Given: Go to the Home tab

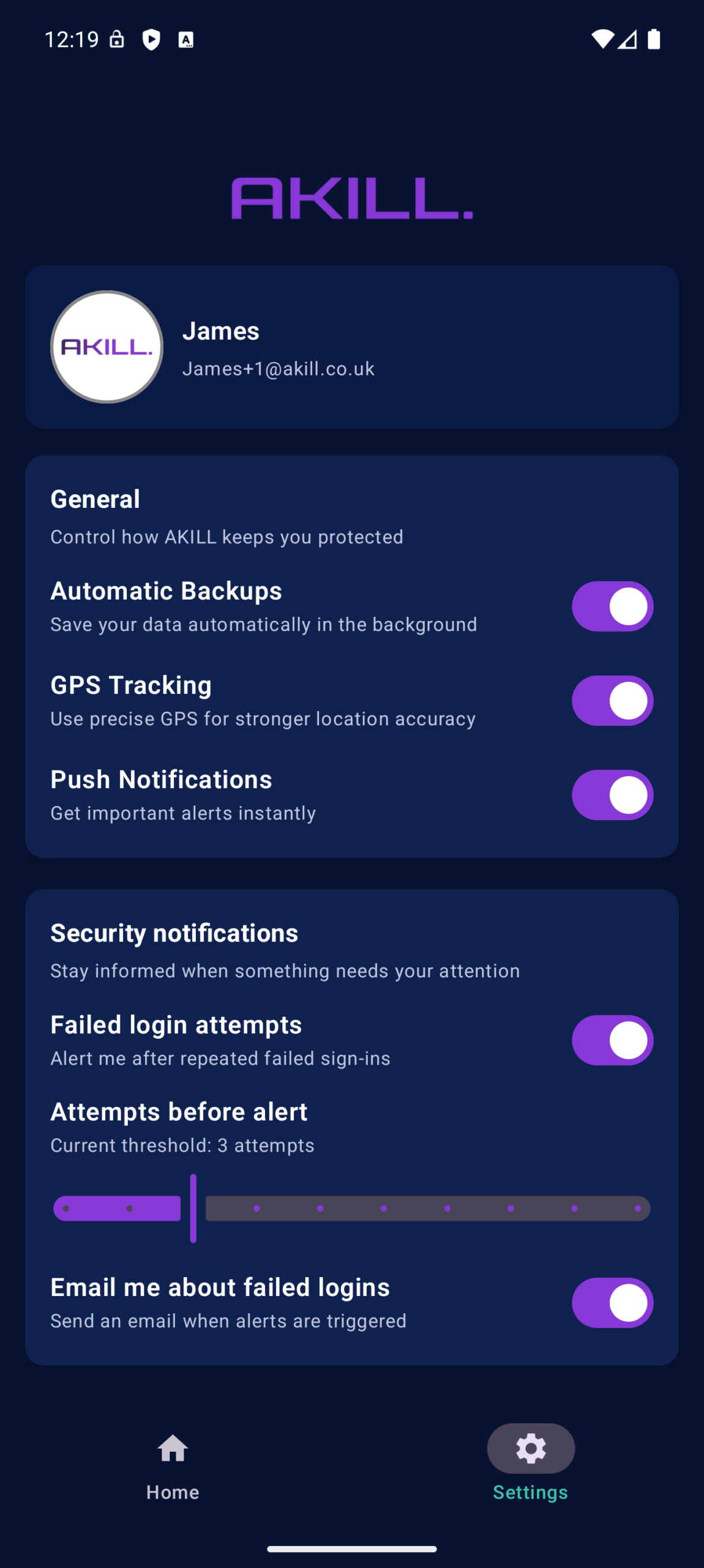Looking at the screenshot, I should point(173,1464).
